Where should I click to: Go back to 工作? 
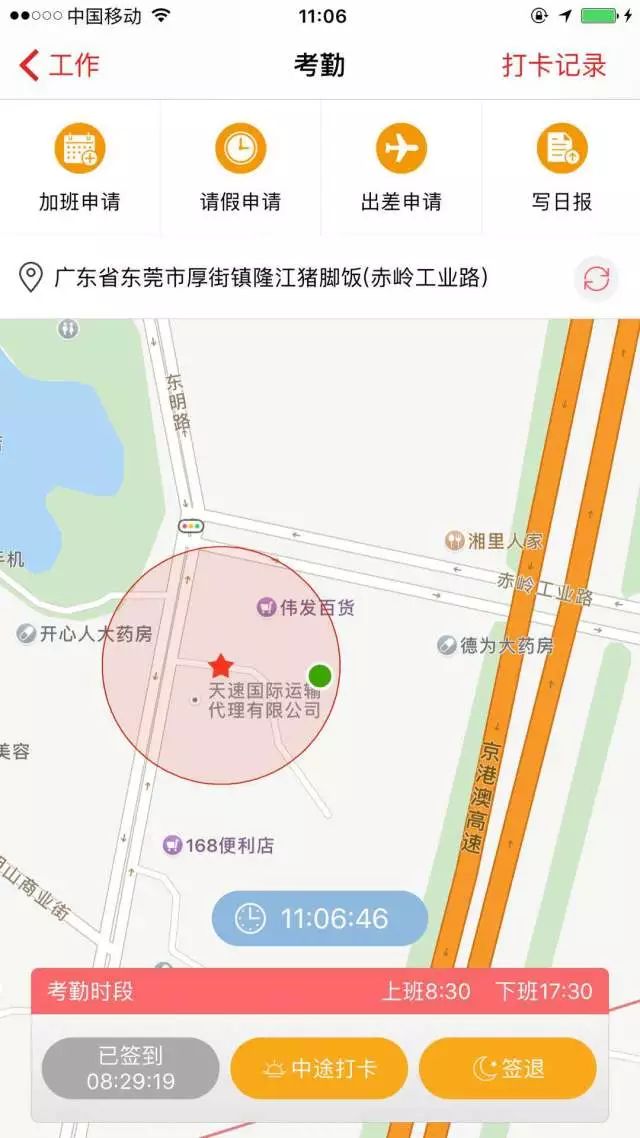click(x=60, y=66)
